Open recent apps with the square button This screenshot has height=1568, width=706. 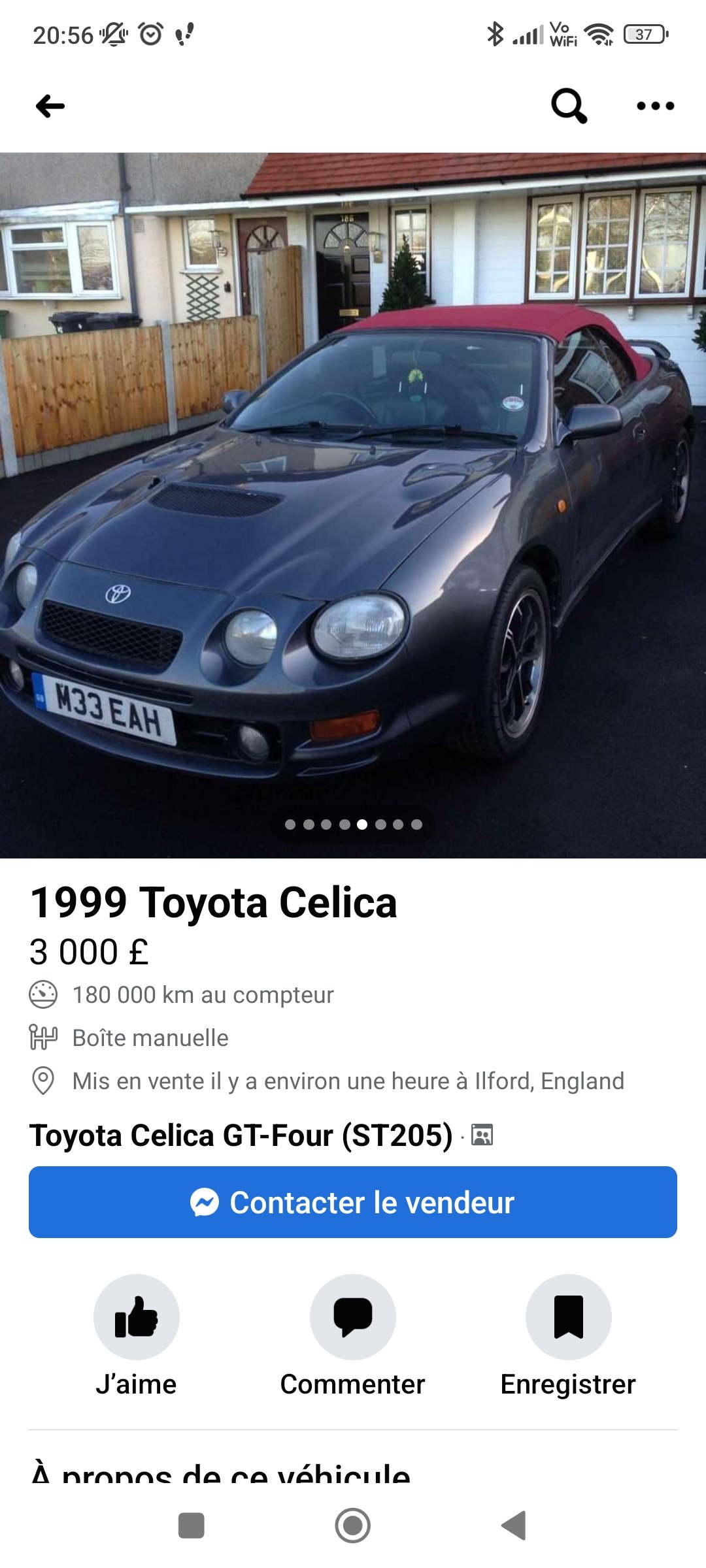click(x=192, y=1526)
